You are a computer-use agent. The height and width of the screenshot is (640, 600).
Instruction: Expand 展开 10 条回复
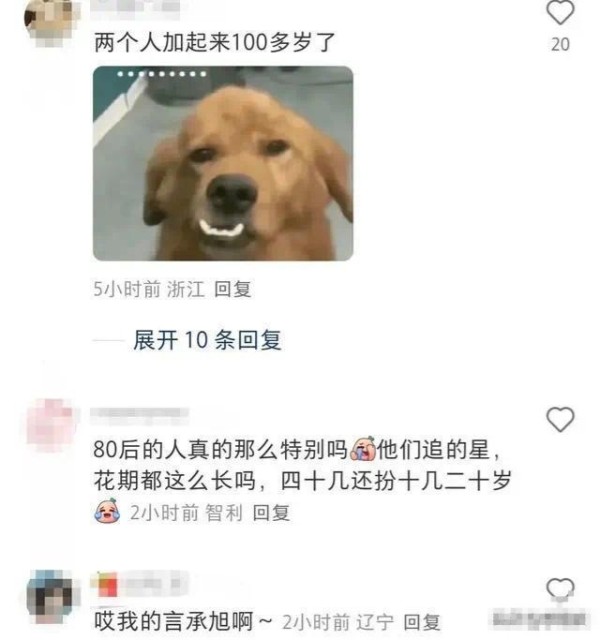[207, 340]
